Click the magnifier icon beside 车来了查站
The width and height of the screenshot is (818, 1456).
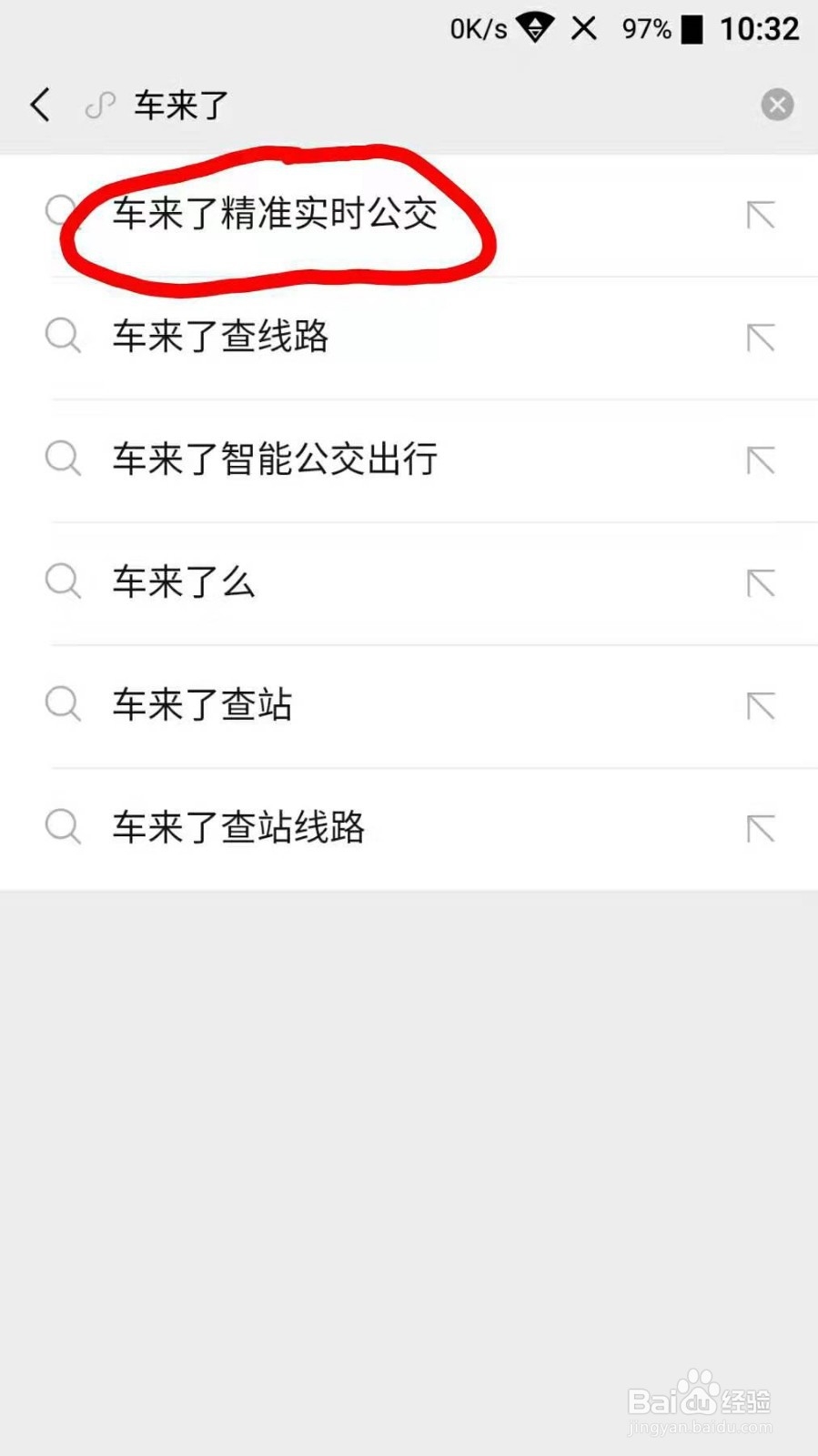pos(62,705)
